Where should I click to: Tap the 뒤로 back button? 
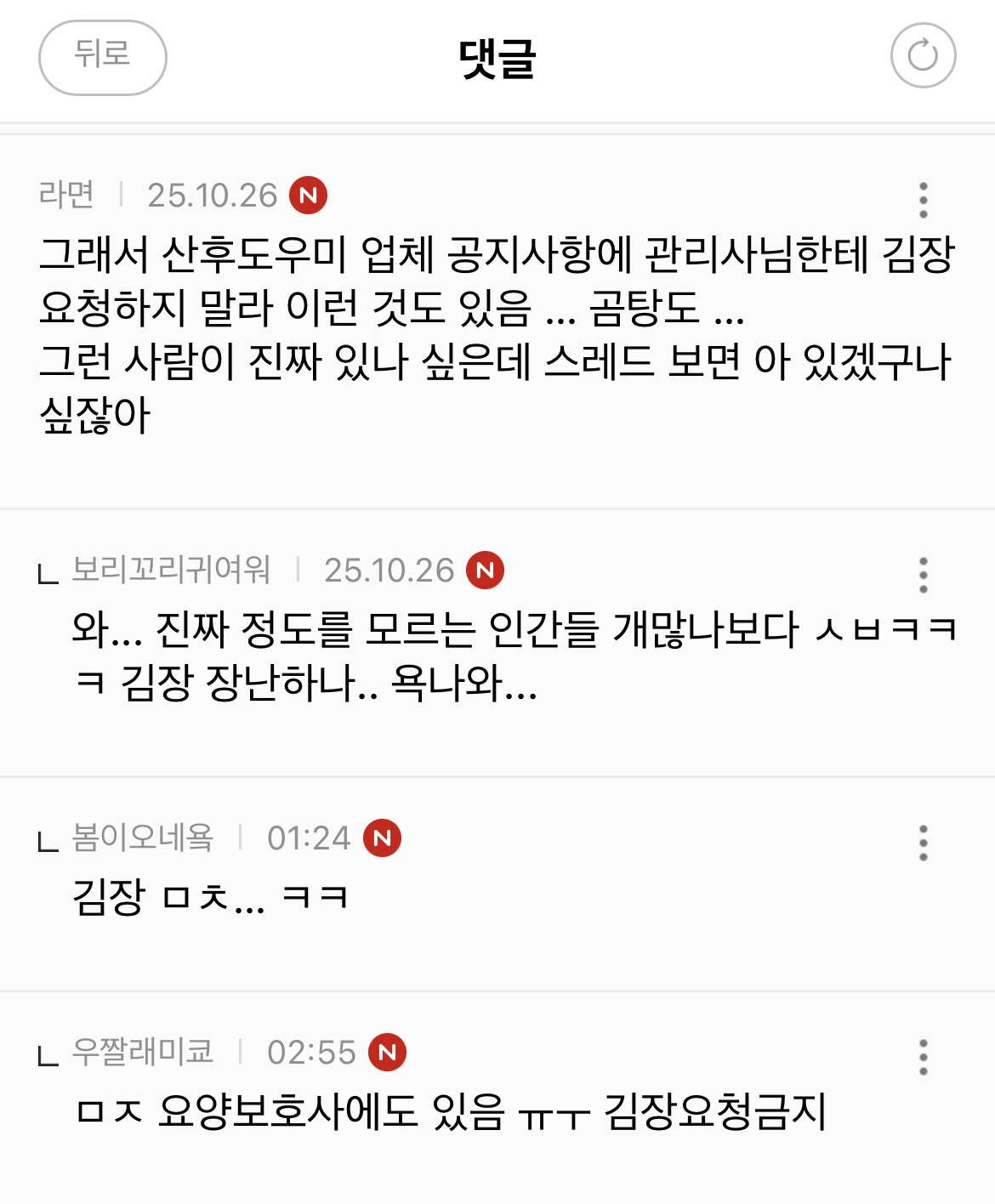click(102, 57)
